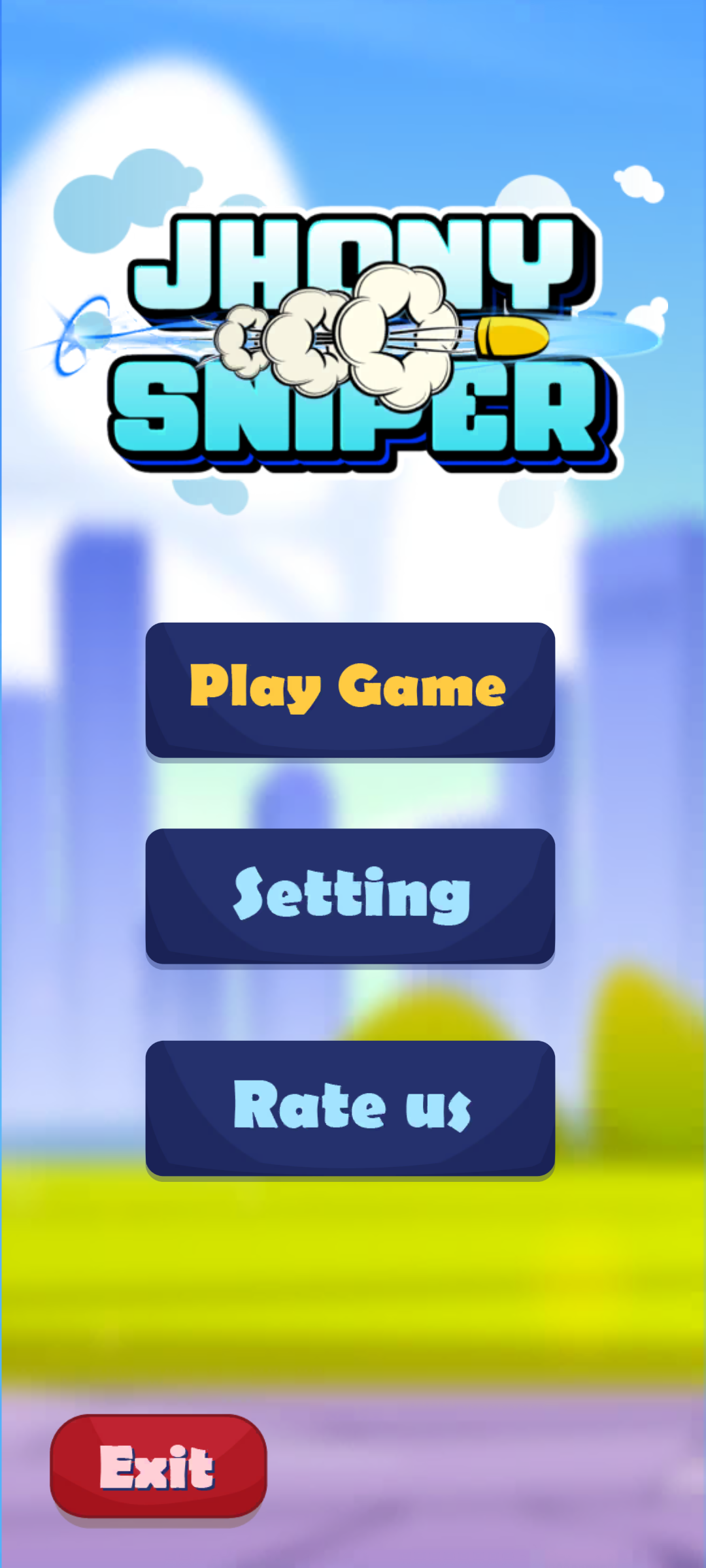Tap the Rate us button
The image size is (706, 1568).
pyautogui.click(x=350, y=1107)
